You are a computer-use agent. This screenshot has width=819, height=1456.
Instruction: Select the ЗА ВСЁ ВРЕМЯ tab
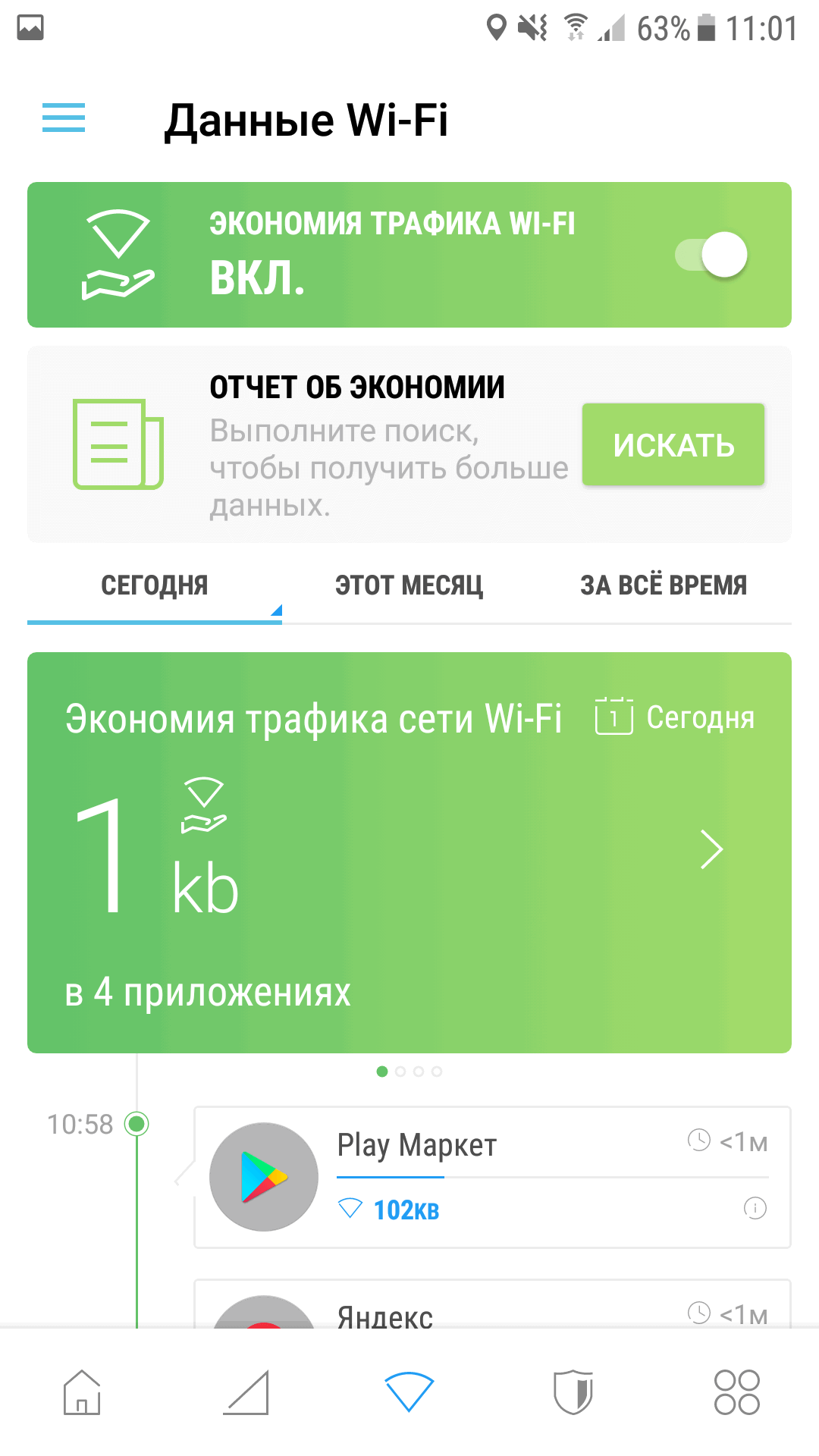click(664, 585)
